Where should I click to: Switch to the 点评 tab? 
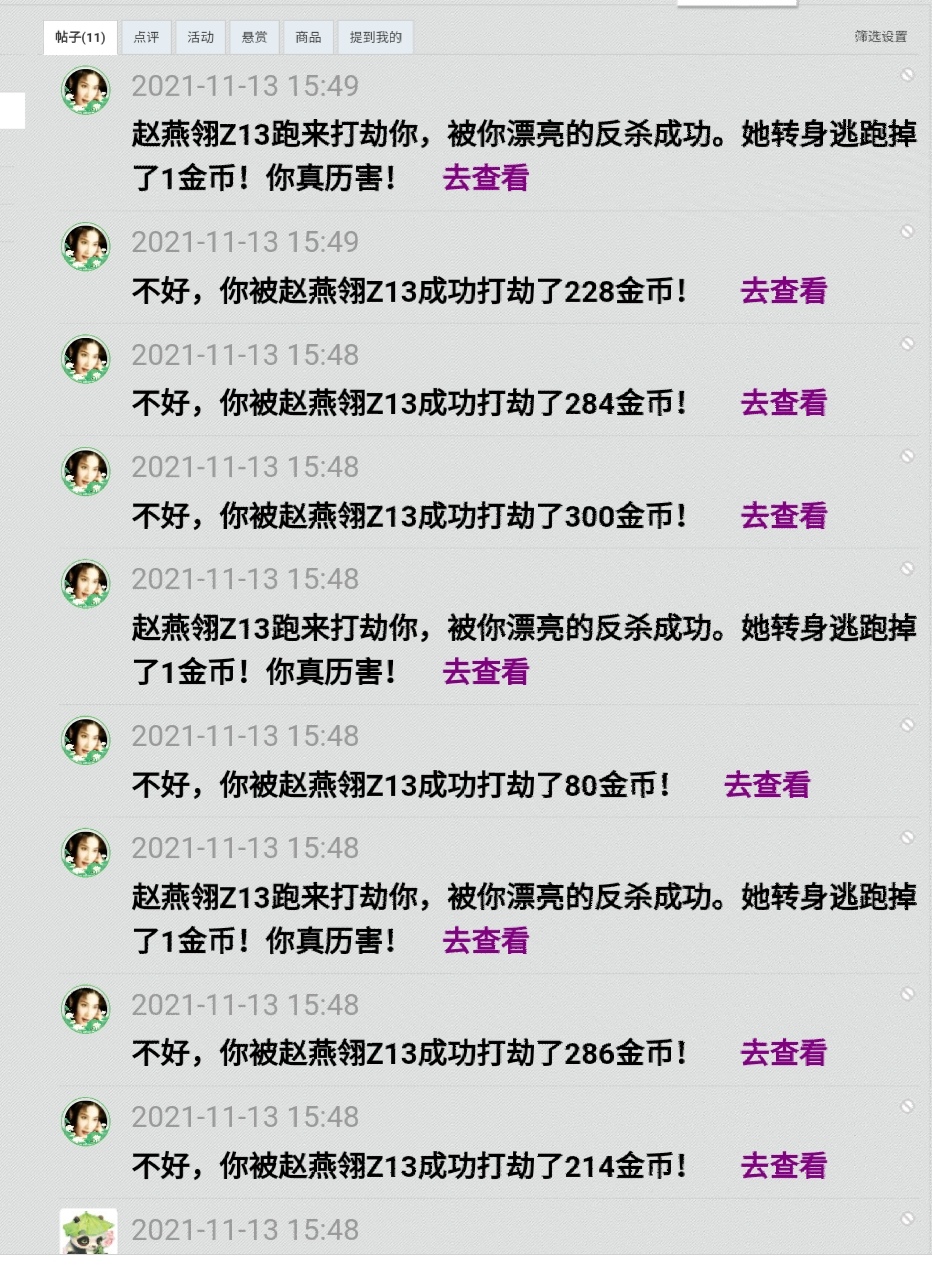146,37
